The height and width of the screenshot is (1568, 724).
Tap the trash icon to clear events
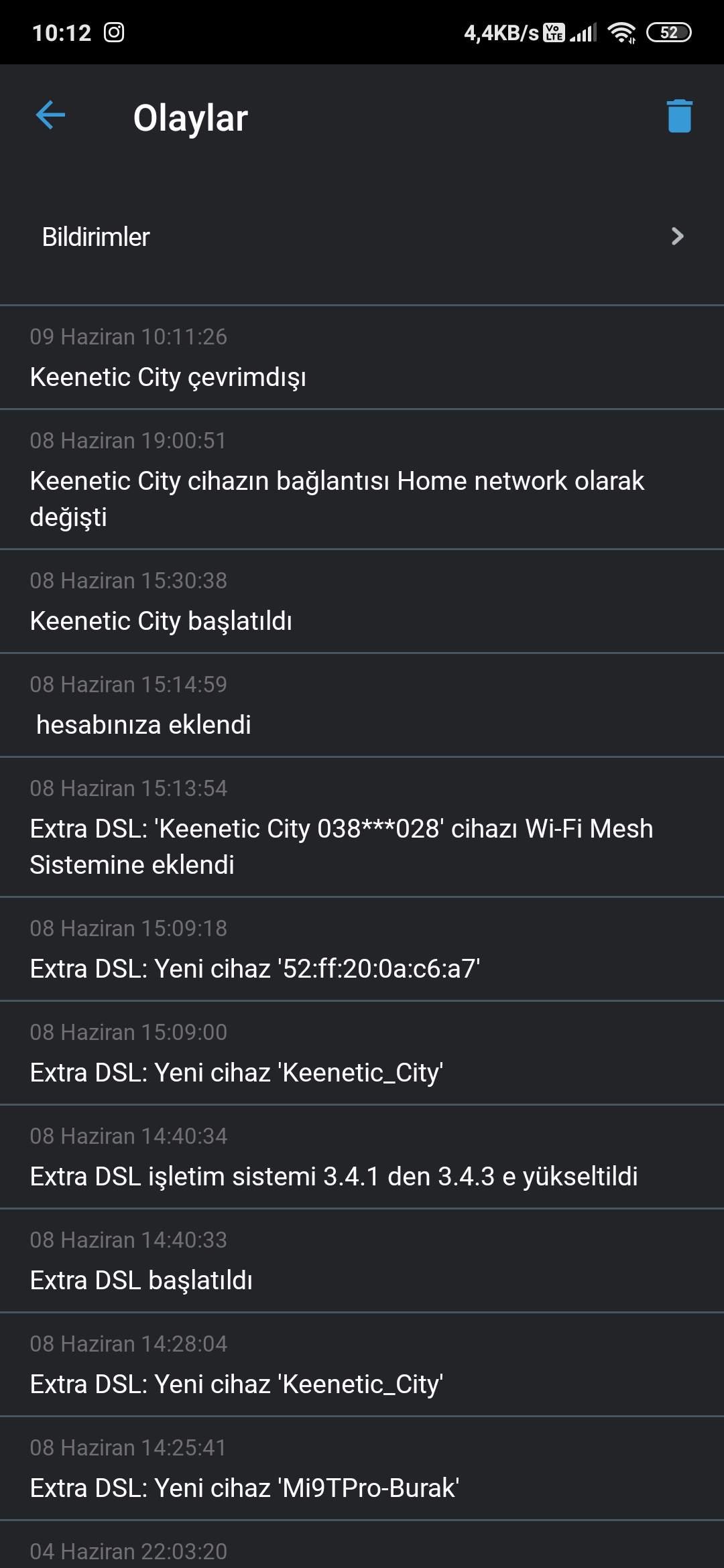pos(679,116)
